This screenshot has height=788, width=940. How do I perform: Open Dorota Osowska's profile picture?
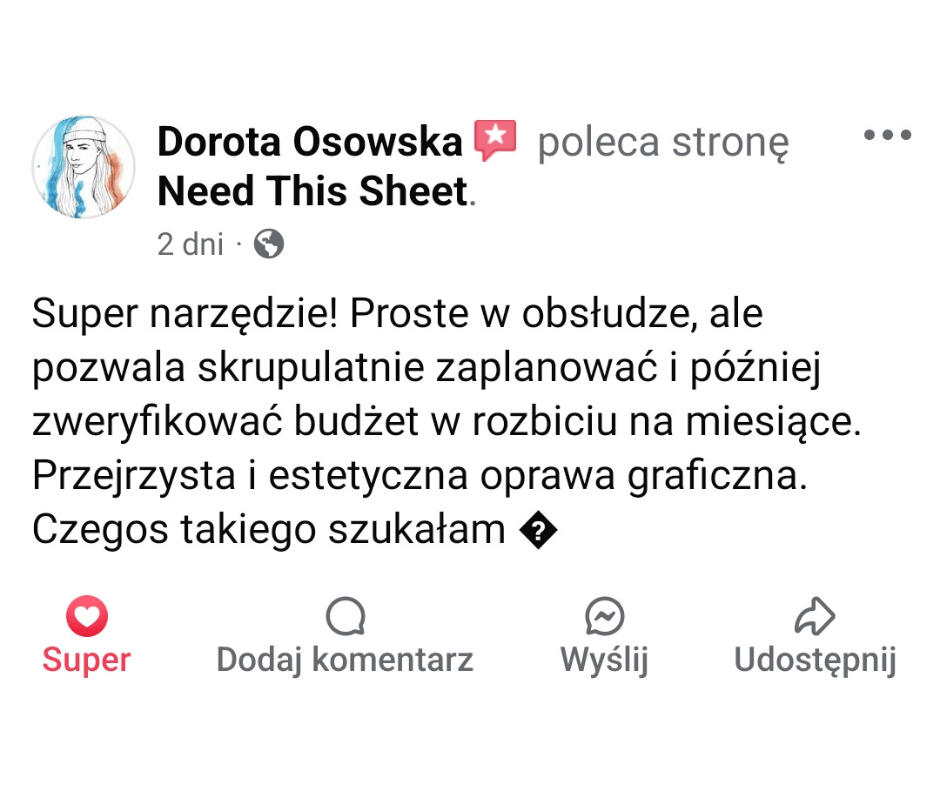pos(84,167)
